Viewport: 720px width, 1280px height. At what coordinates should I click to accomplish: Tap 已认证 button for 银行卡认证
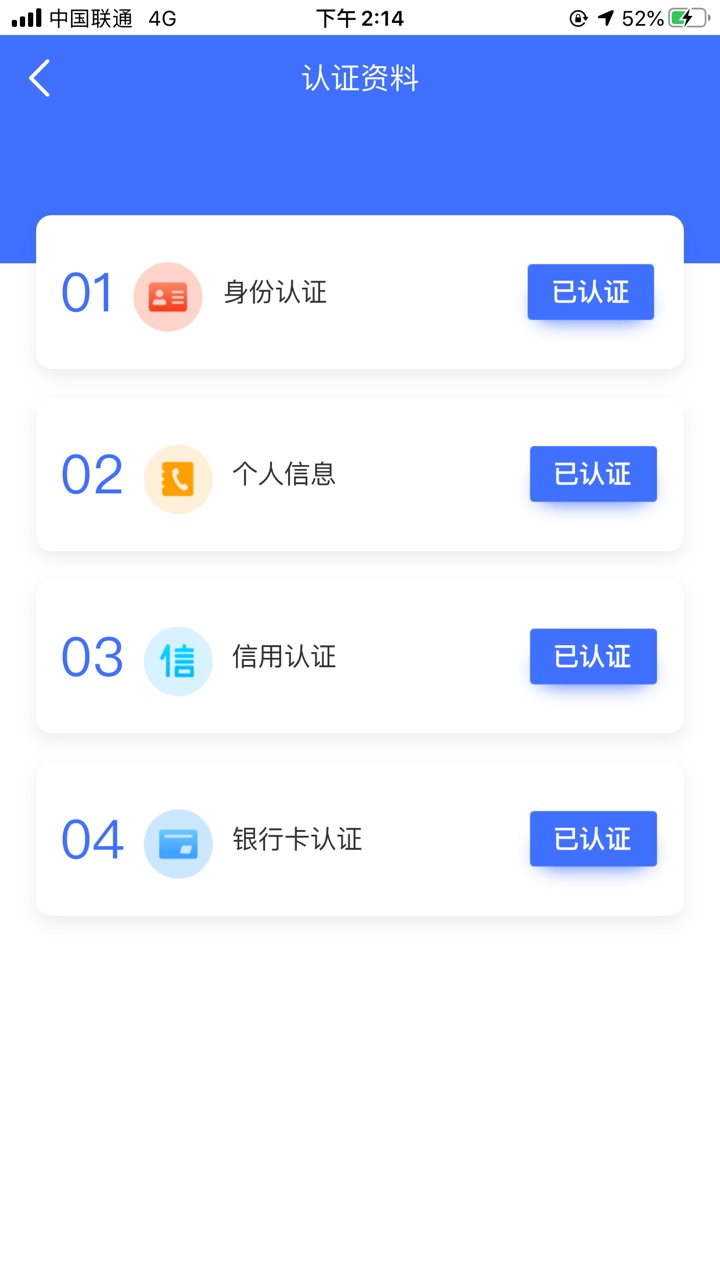[x=593, y=839]
